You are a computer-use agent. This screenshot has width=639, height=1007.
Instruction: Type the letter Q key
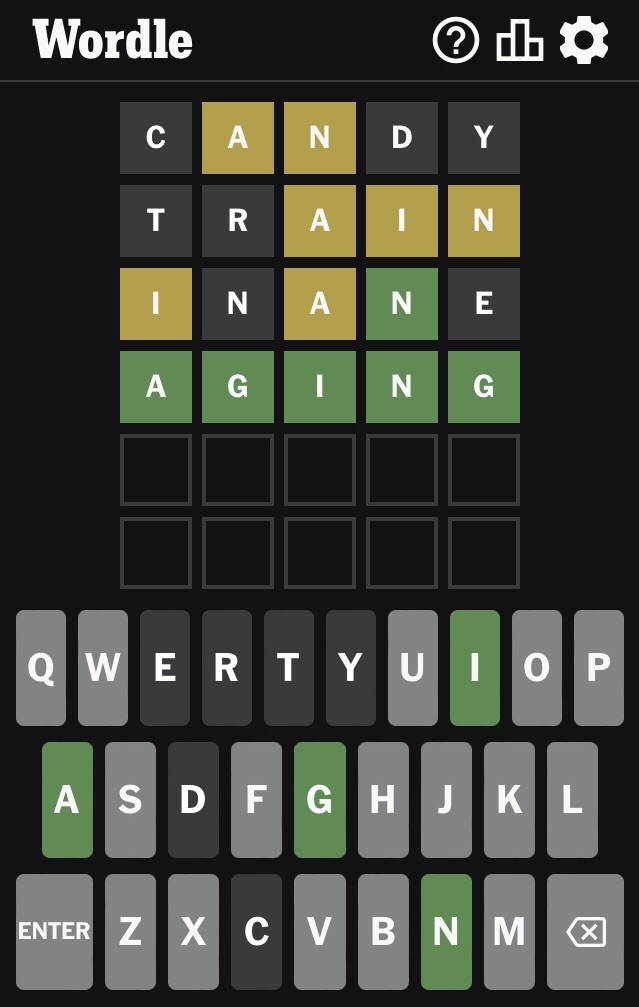[41, 668]
